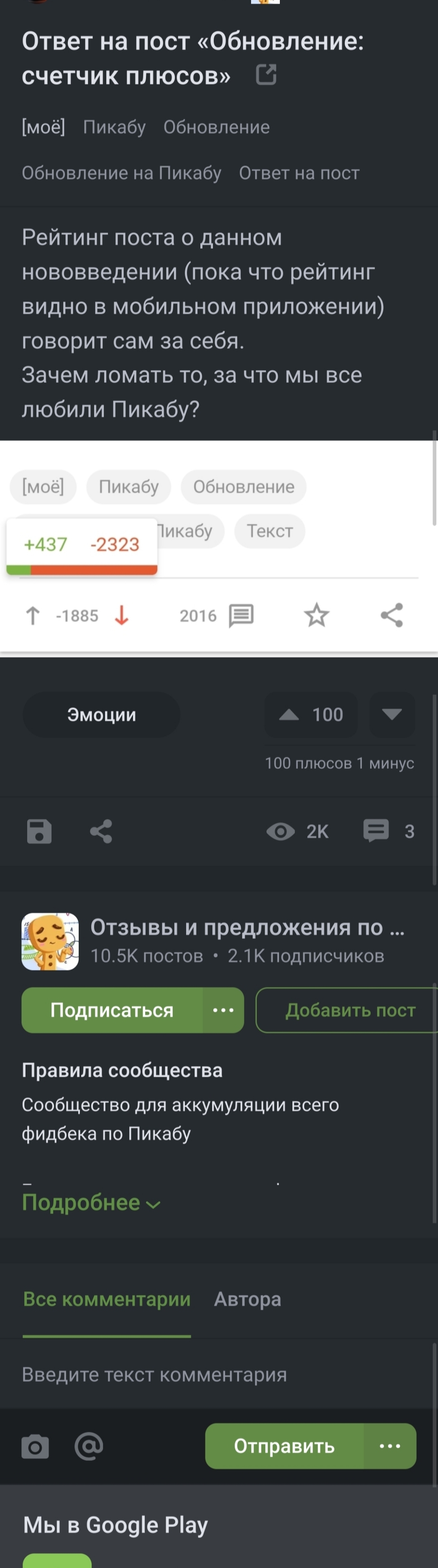Subscribe with the Подписаться button
Screen dimensions: 438x1568
(x=112, y=1010)
